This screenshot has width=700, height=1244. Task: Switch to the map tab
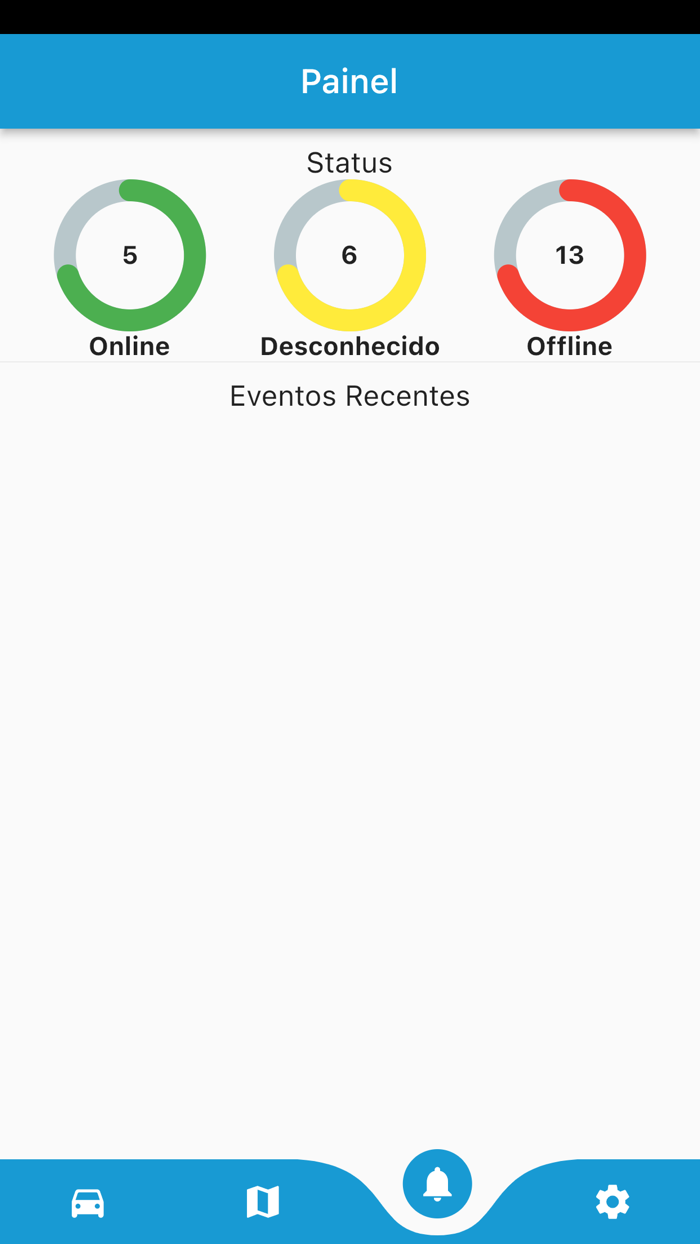[x=263, y=1202]
